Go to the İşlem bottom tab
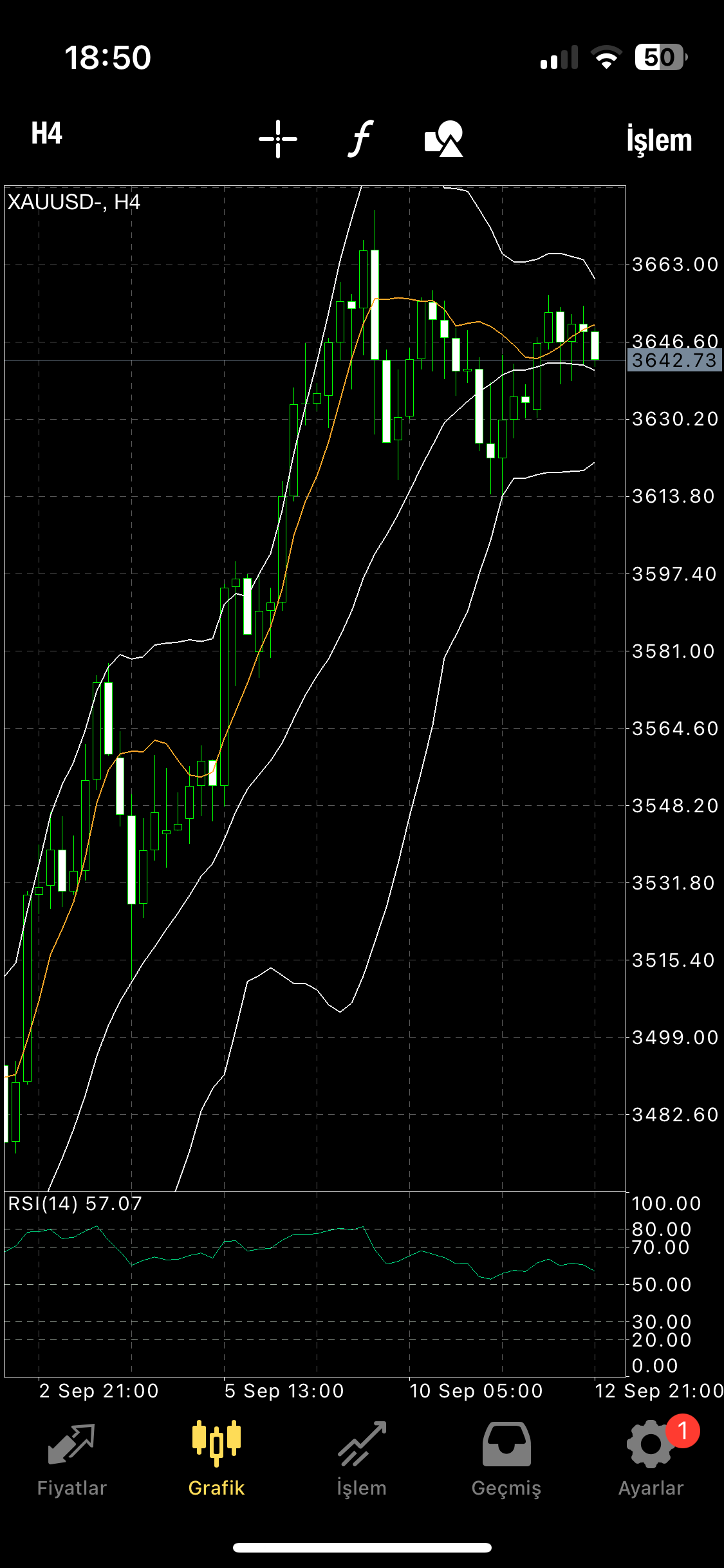Viewport: 724px width, 1568px height. click(x=362, y=1460)
